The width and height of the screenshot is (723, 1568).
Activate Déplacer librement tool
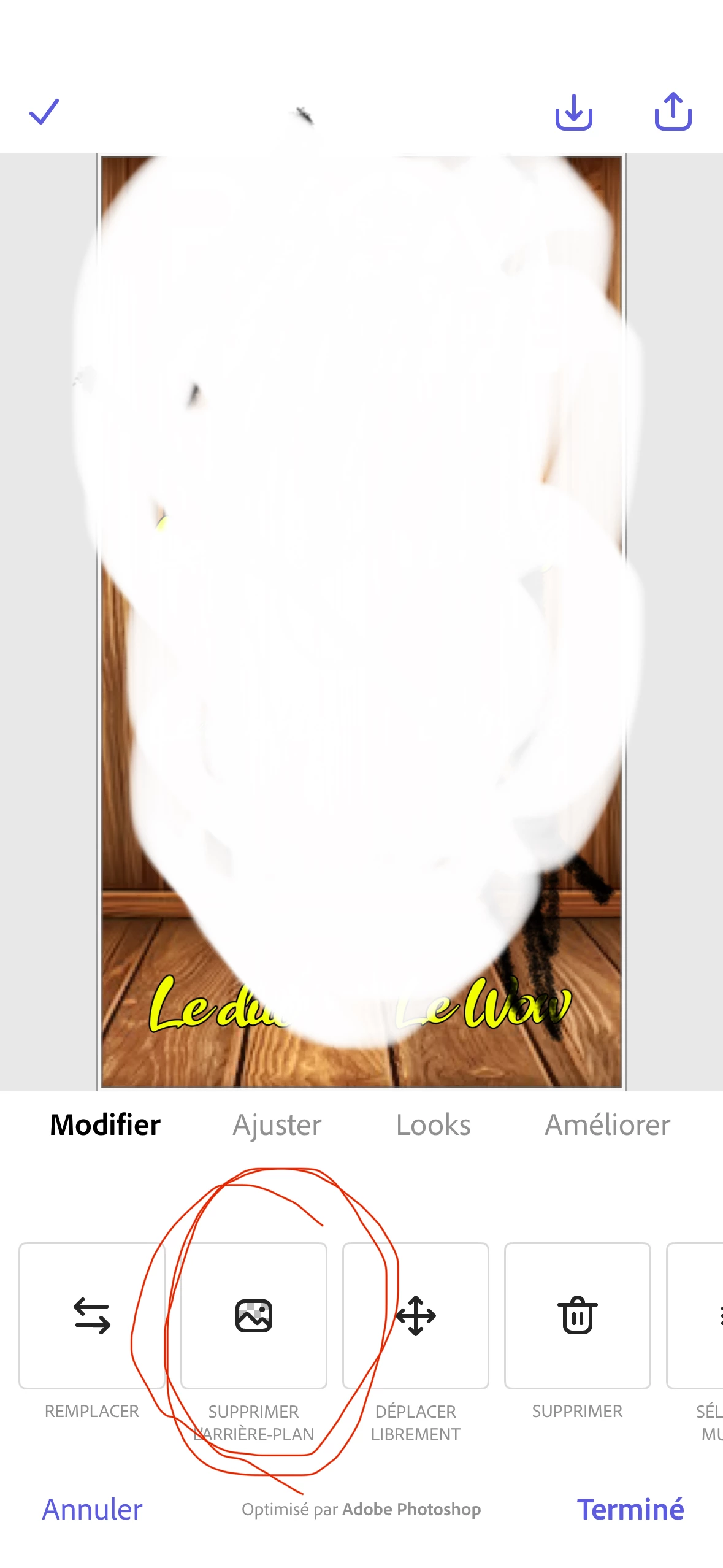pyautogui.click(x=416, y=1315)
